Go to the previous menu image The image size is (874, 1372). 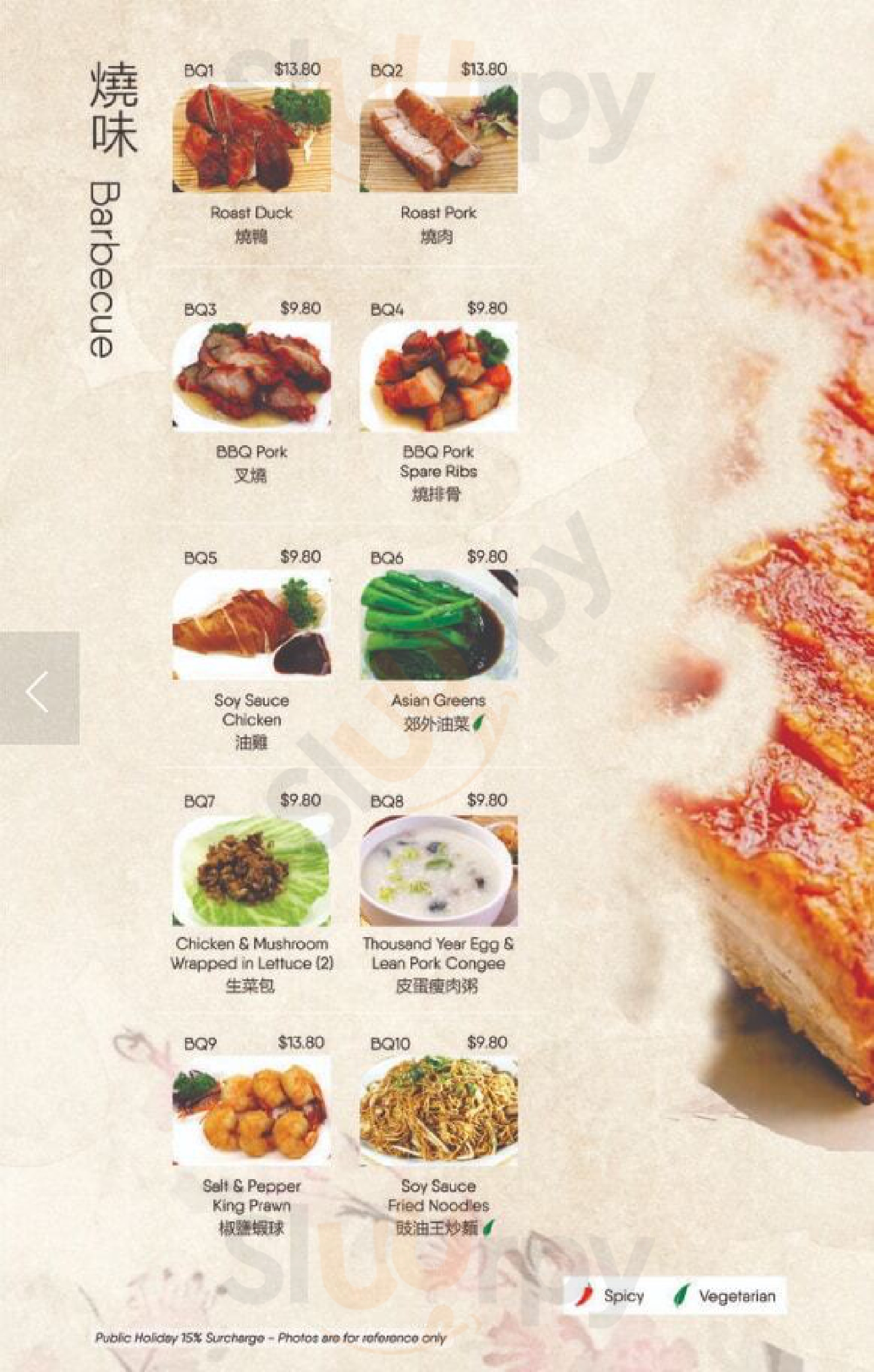point(40,688)
